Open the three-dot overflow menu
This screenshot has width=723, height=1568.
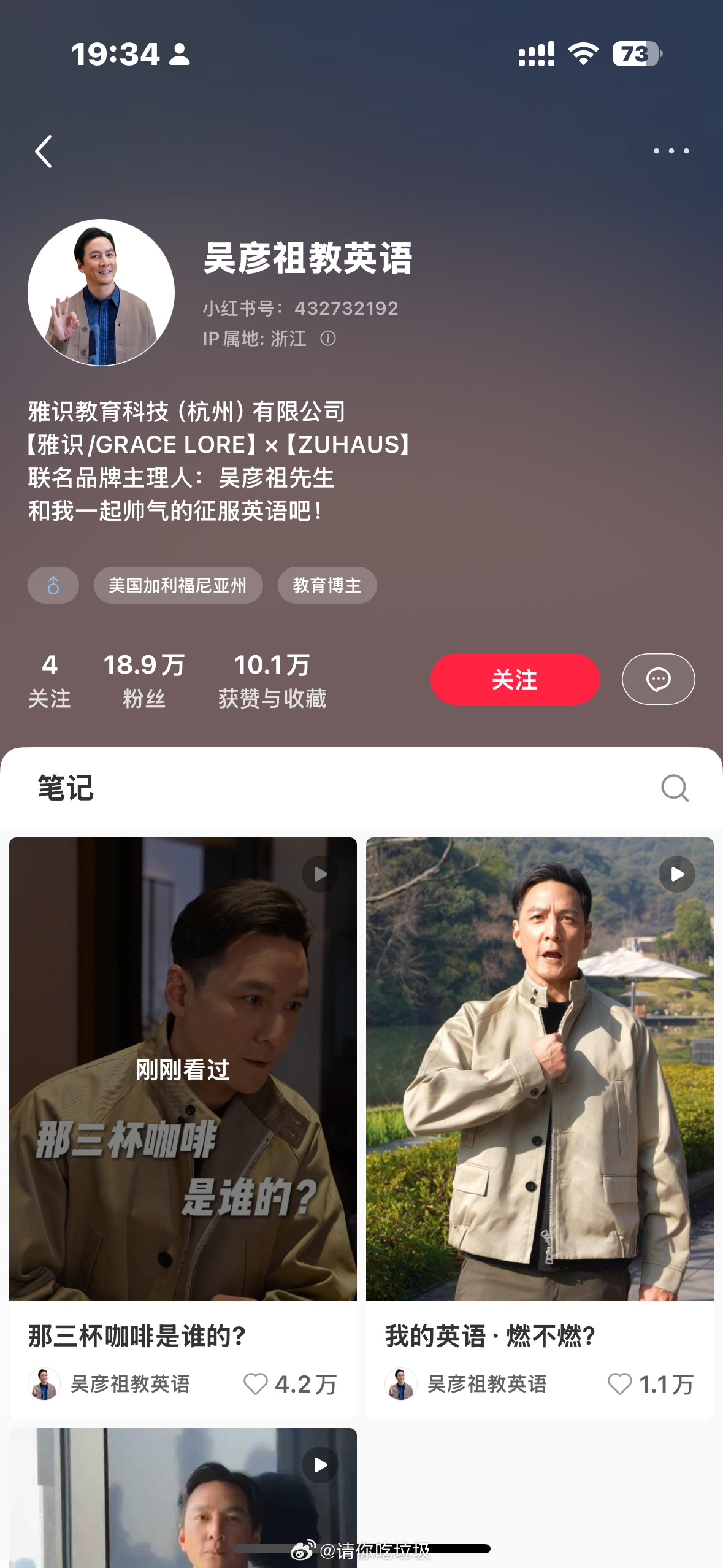(x=671, y=151)
